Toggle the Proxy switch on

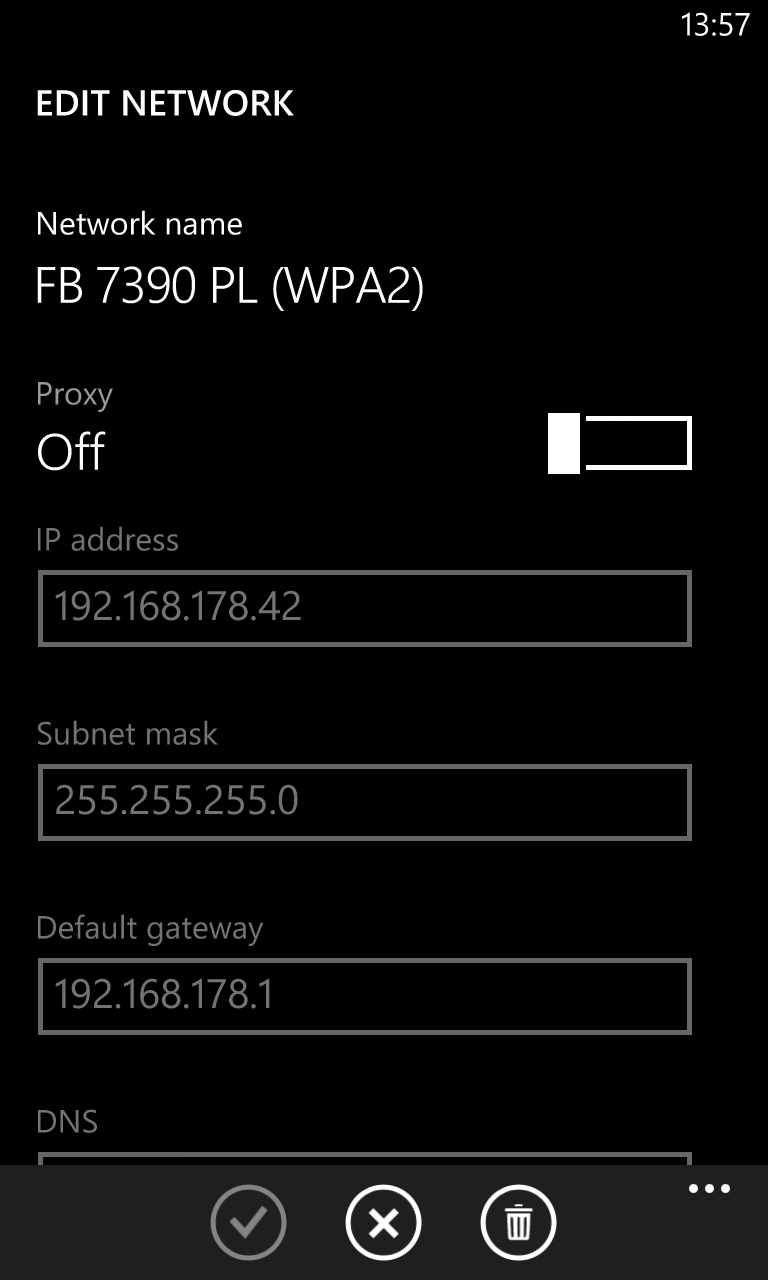pyautogui.click(x=620, y=443)
